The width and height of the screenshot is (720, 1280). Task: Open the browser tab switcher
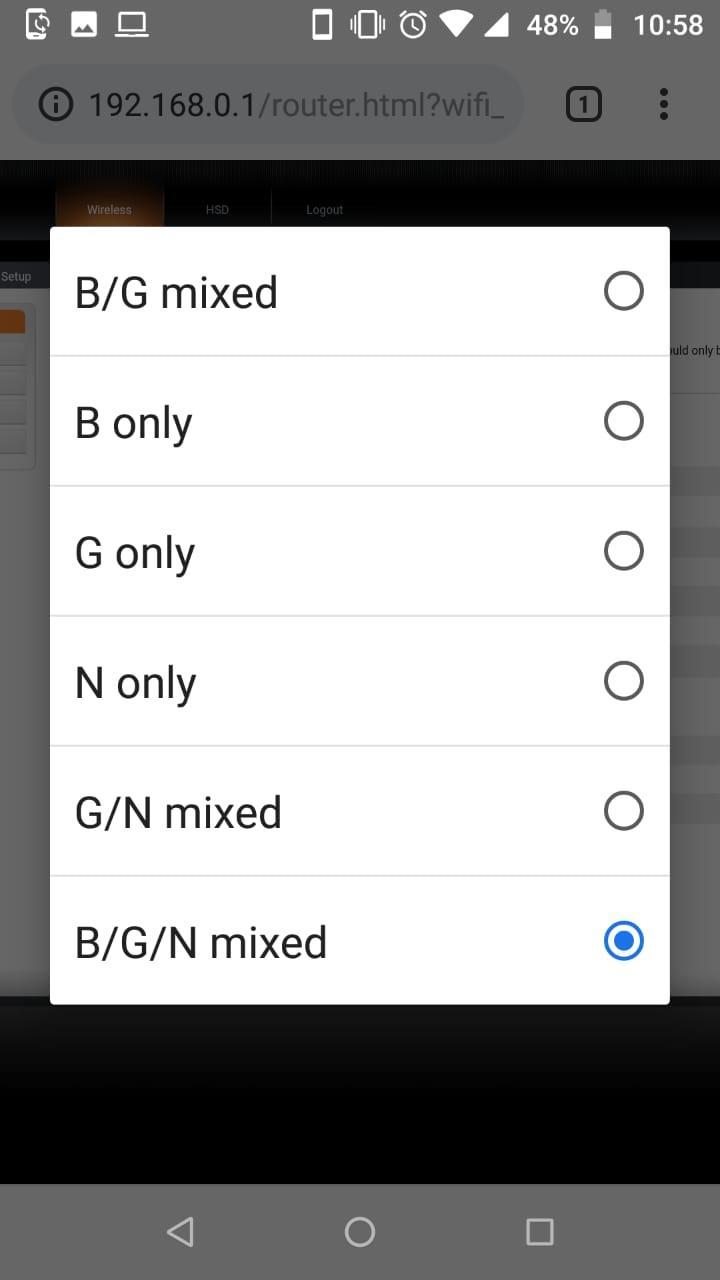(584, 104)
